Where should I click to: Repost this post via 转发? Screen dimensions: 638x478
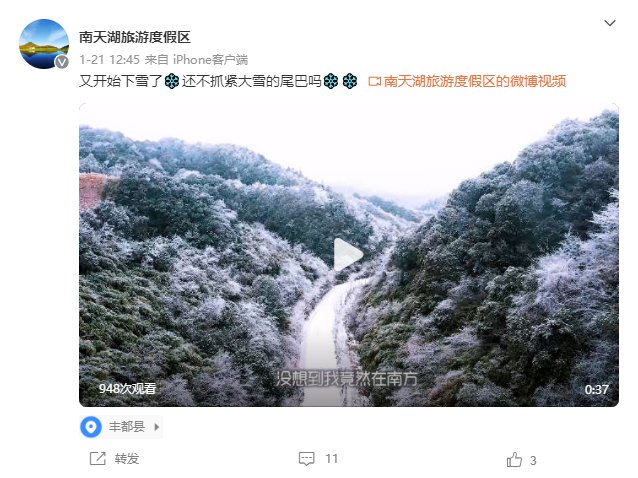(114, 459)
